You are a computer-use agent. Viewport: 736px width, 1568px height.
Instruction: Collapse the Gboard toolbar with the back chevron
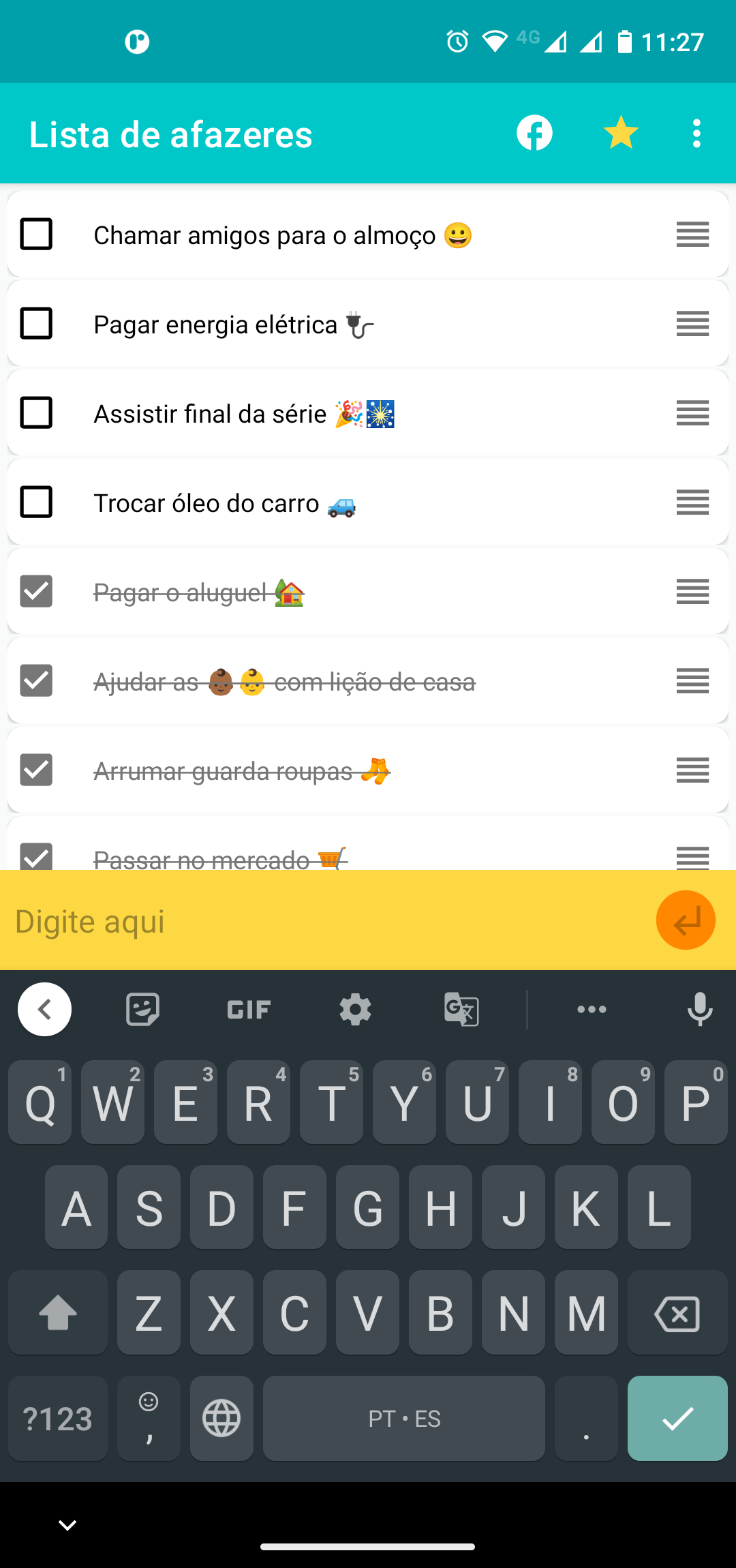(44, 1010)
